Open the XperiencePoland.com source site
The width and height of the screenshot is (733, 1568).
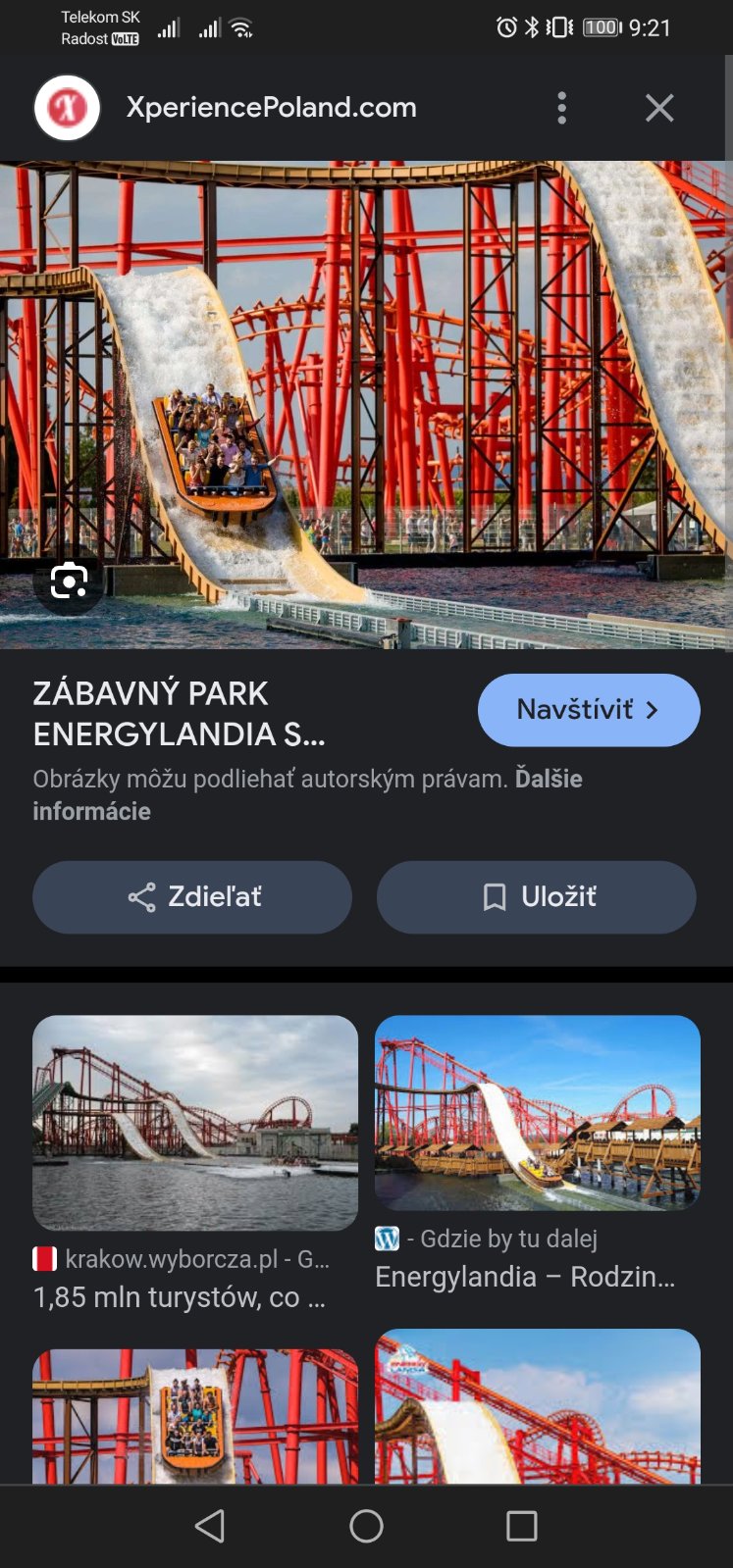coord(271,107)
